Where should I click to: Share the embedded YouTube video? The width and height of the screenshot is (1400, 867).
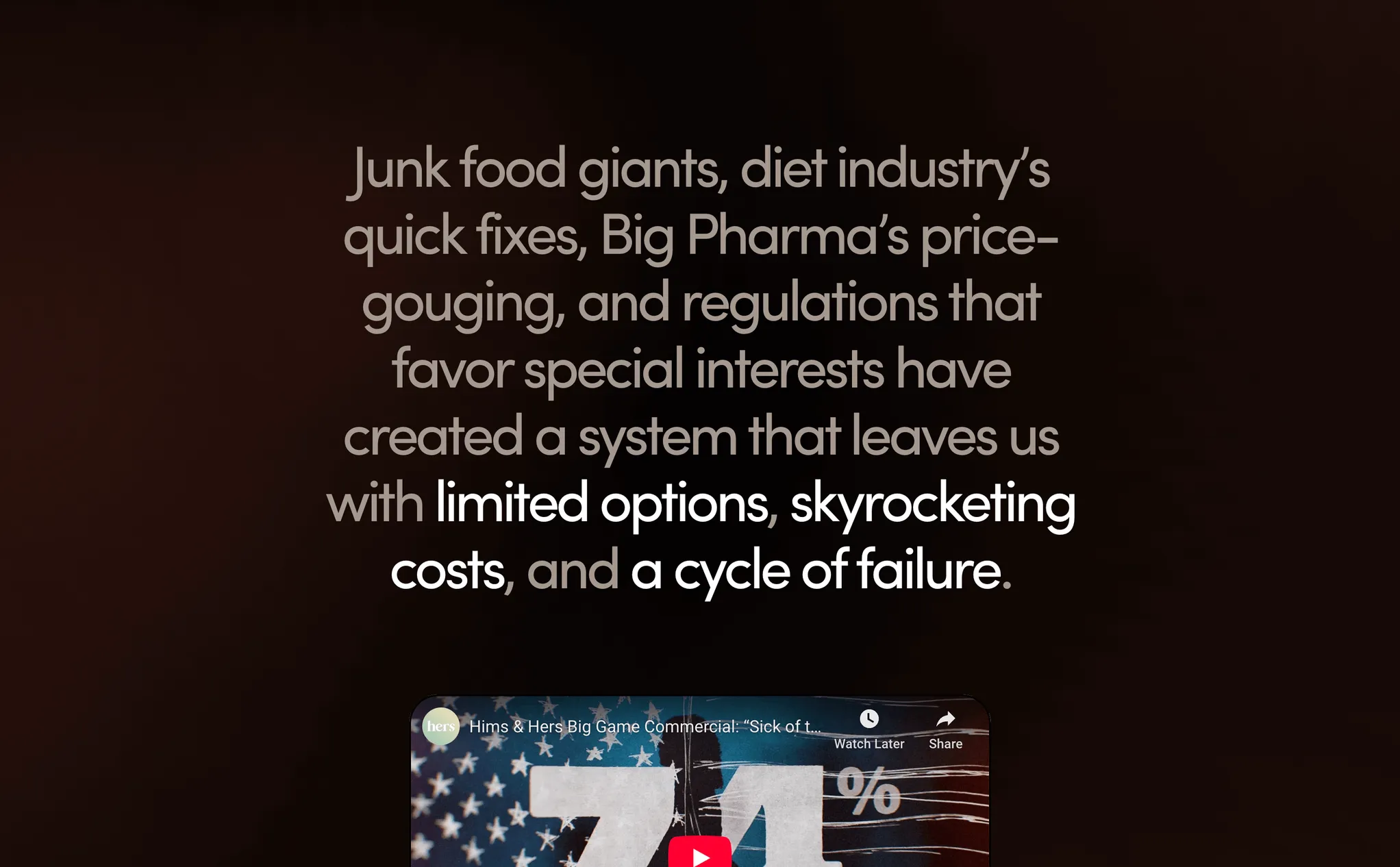point(945,728)
